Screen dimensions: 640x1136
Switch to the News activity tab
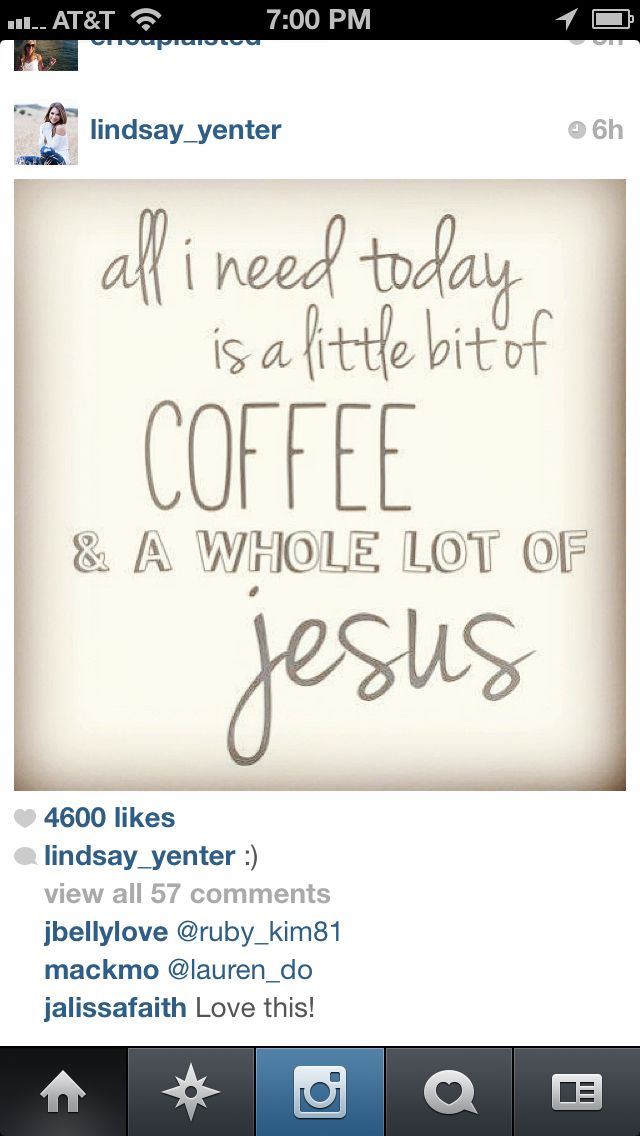449,1092
